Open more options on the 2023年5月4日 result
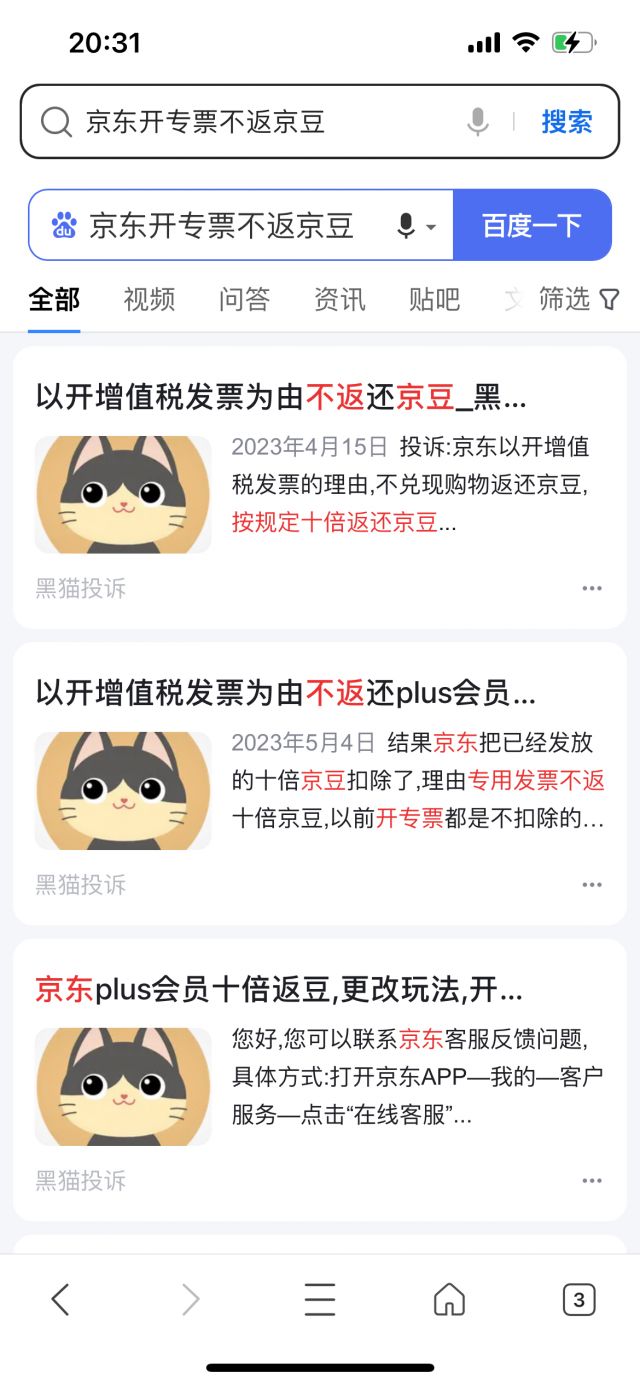The height and width of the screenshot is (1385, 640). [592, 885]
